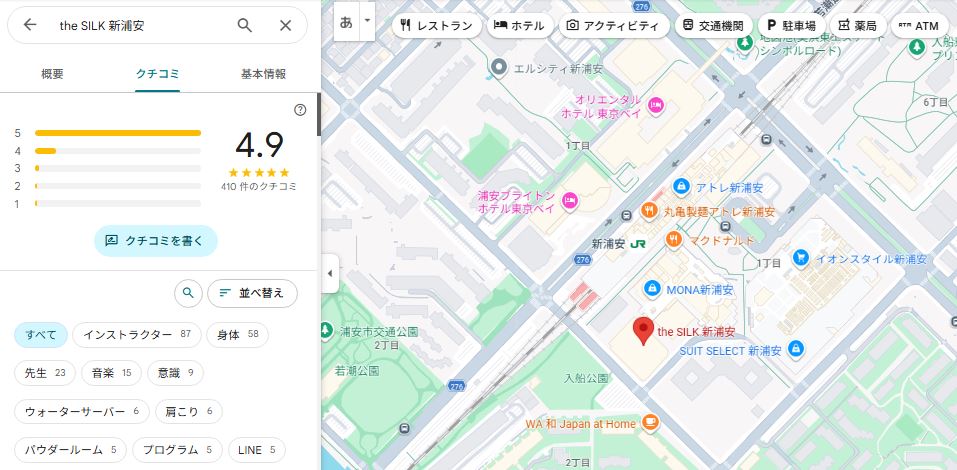Tap the クチコミを書く button
957x470 pixels.
(x=156, y=241)
